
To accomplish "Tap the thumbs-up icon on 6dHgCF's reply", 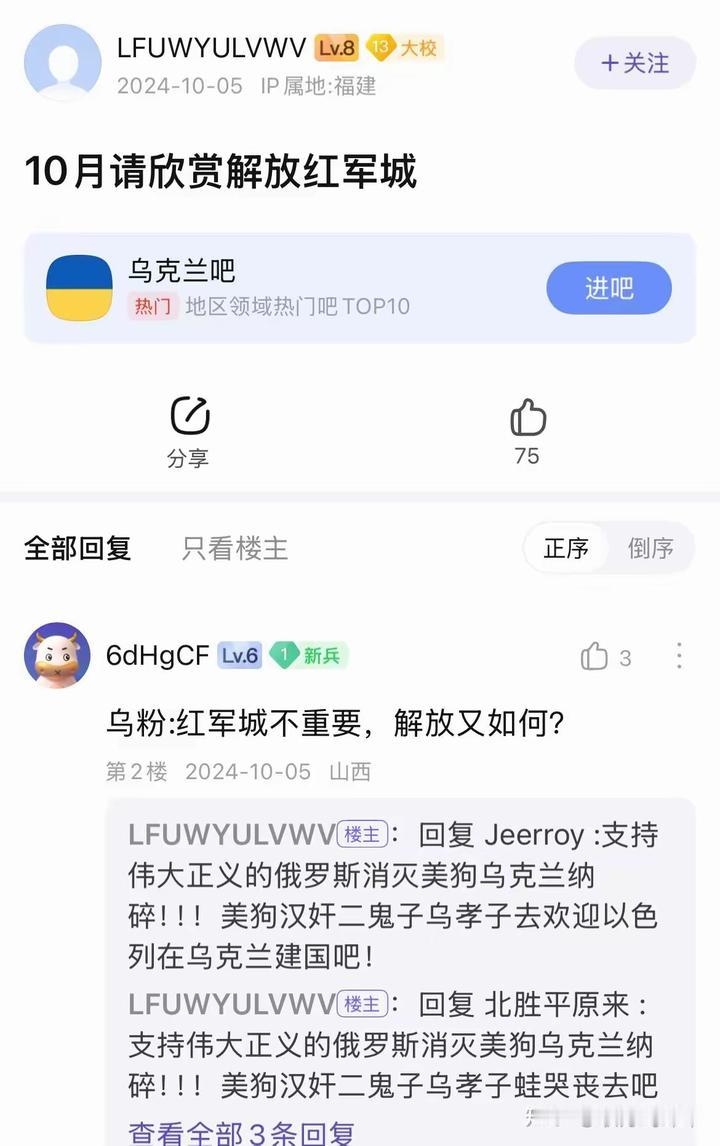I will [x=596, y=657].
